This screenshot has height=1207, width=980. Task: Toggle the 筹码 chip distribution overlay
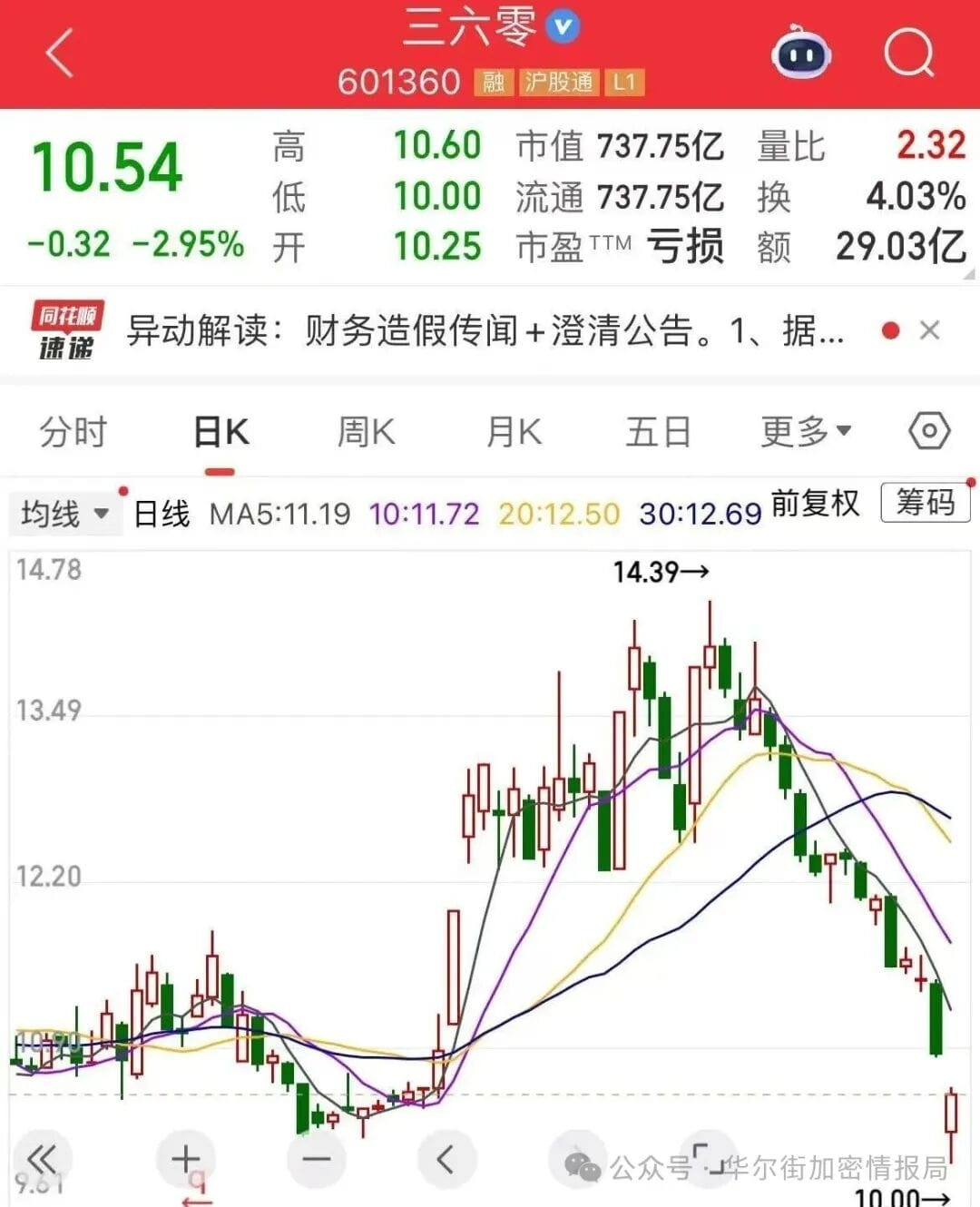[x=925, y=505]
